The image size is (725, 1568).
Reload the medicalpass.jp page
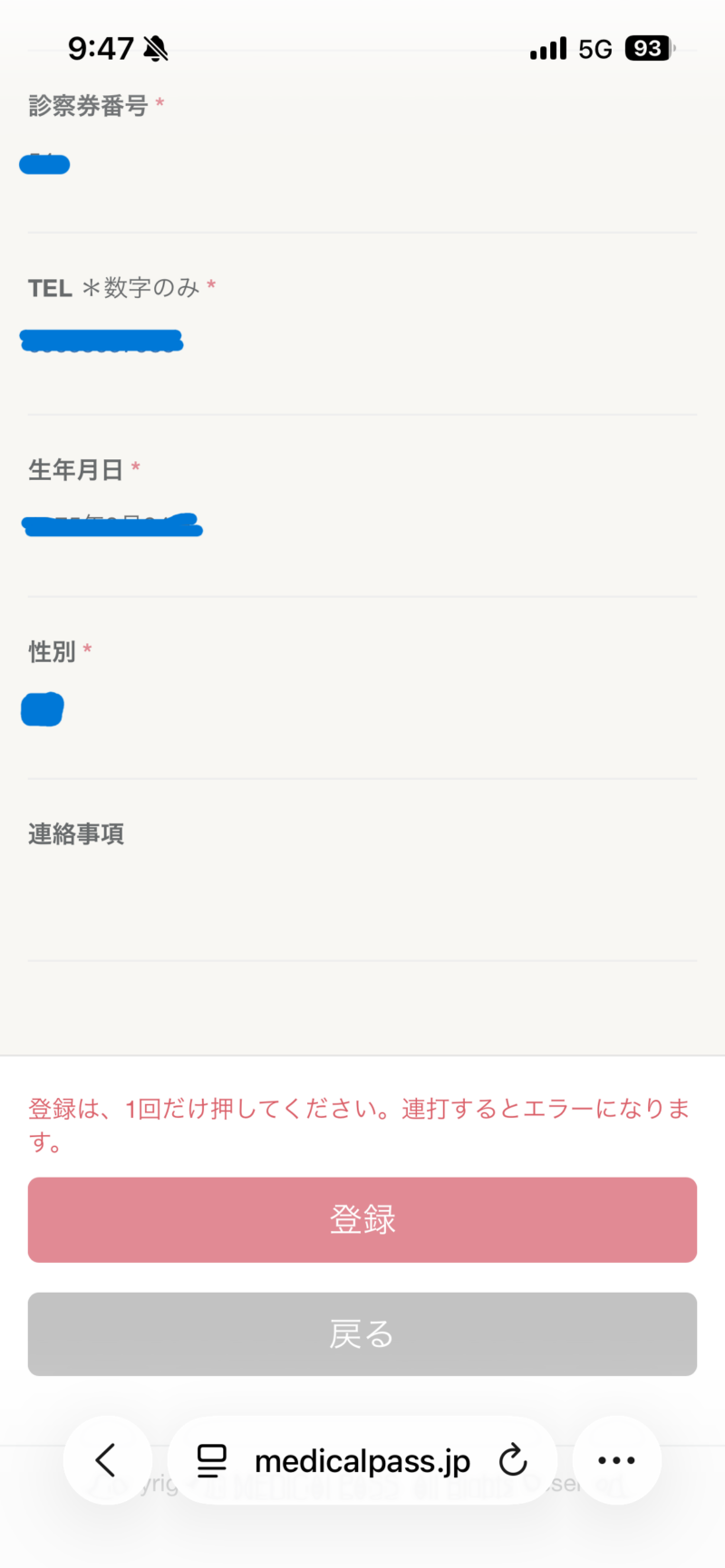513,1460
